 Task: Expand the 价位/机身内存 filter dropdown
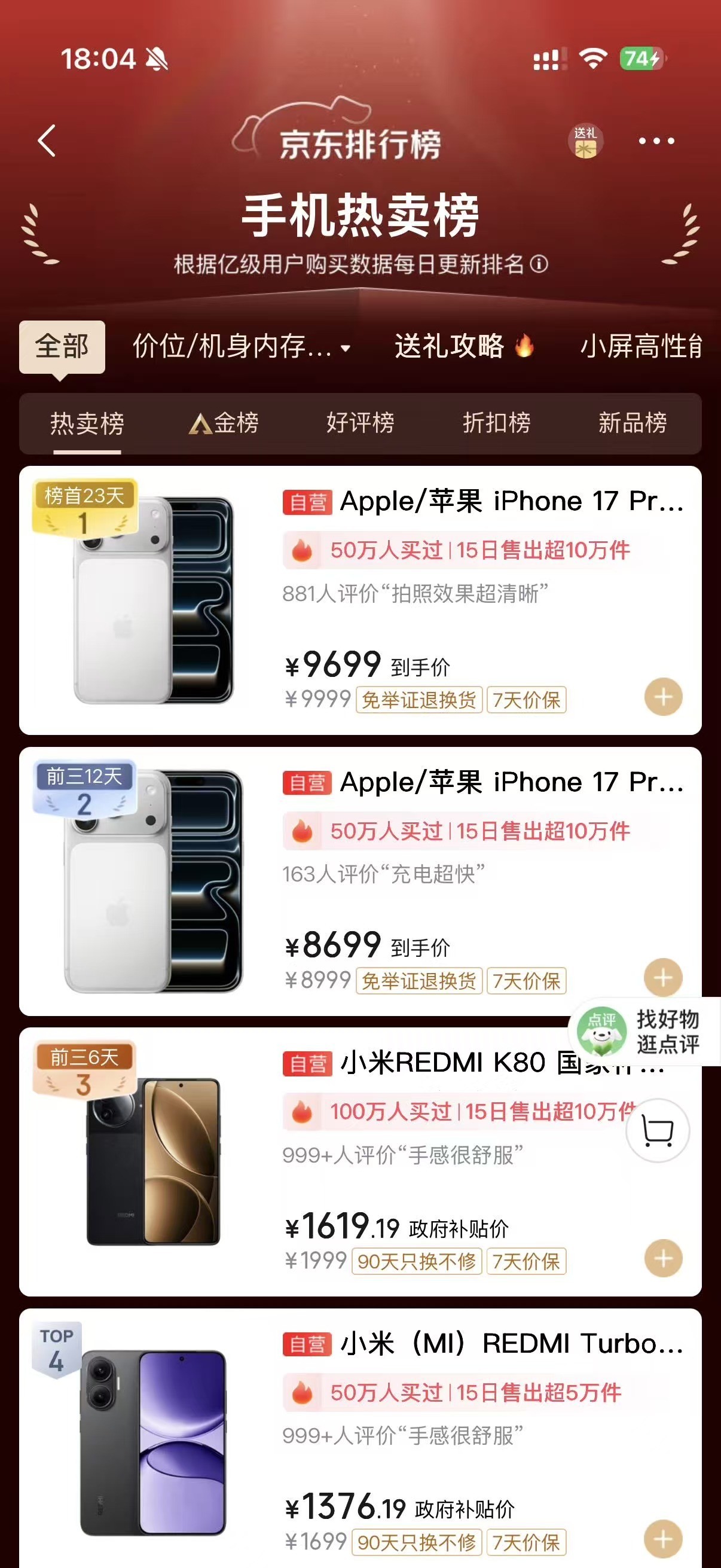tap(242, 347)
